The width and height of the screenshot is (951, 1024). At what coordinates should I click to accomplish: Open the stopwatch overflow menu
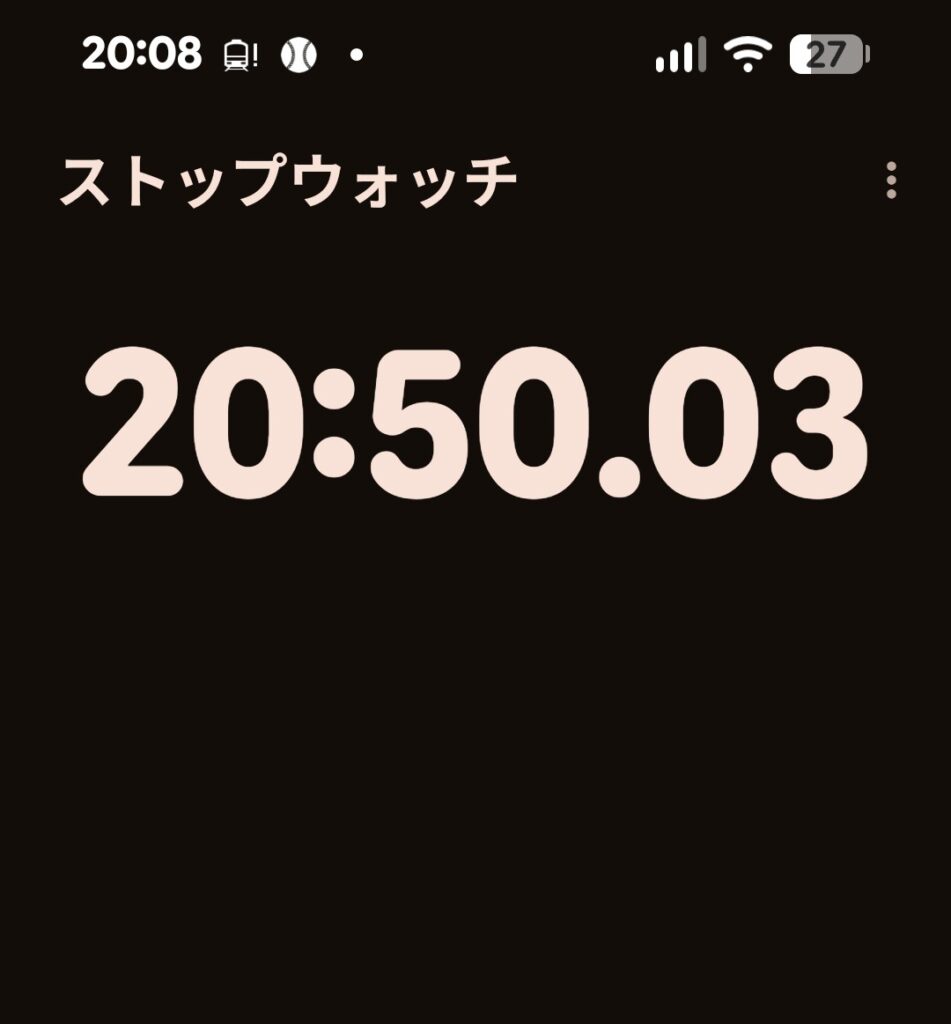coord(891,181)
